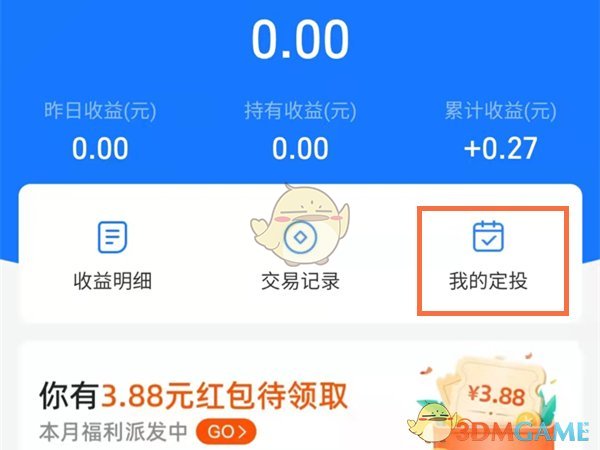Open 交易记录 transaction records

(301, 255)
